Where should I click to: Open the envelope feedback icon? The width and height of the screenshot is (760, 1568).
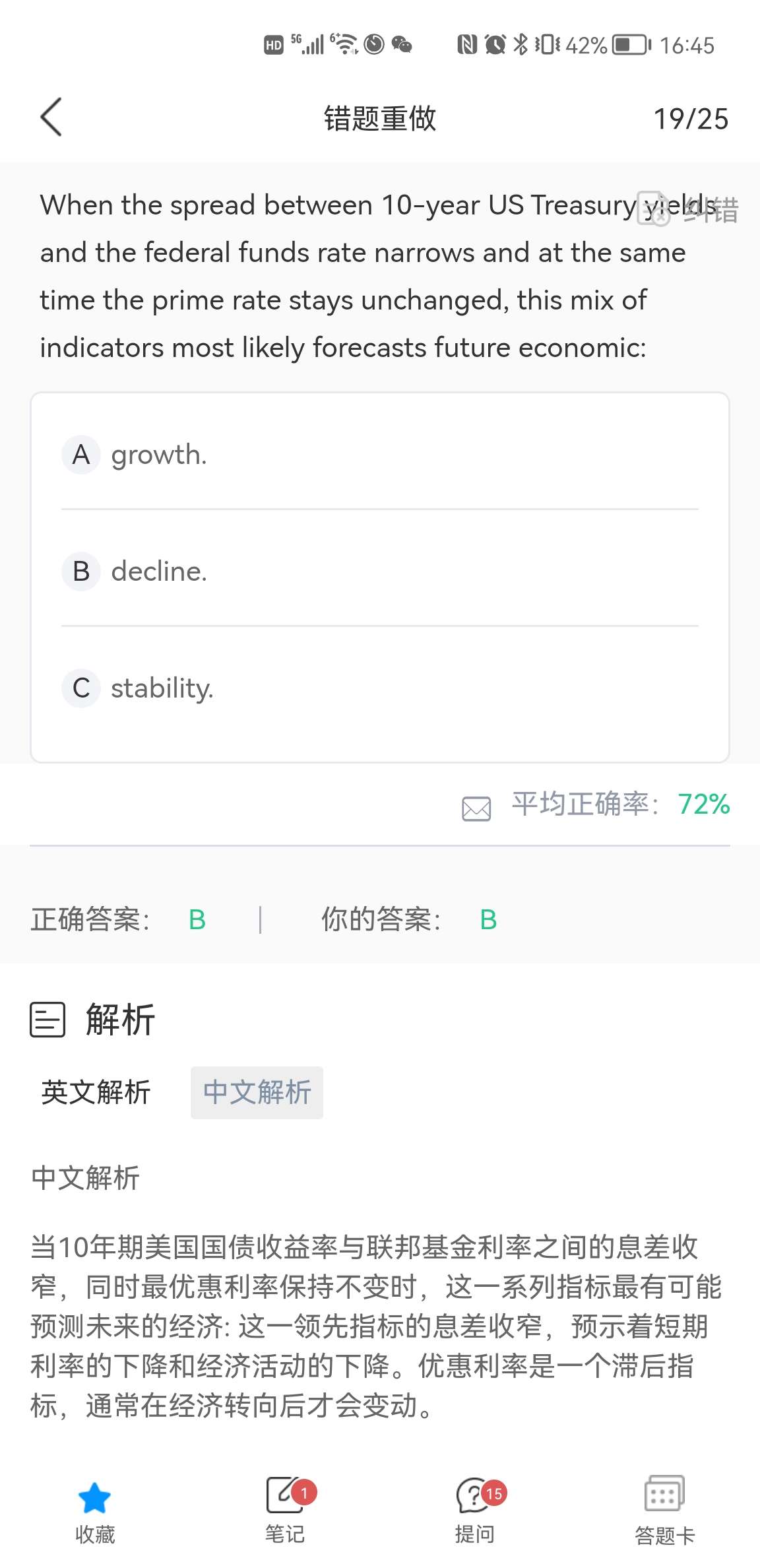(x=476, y=808)
